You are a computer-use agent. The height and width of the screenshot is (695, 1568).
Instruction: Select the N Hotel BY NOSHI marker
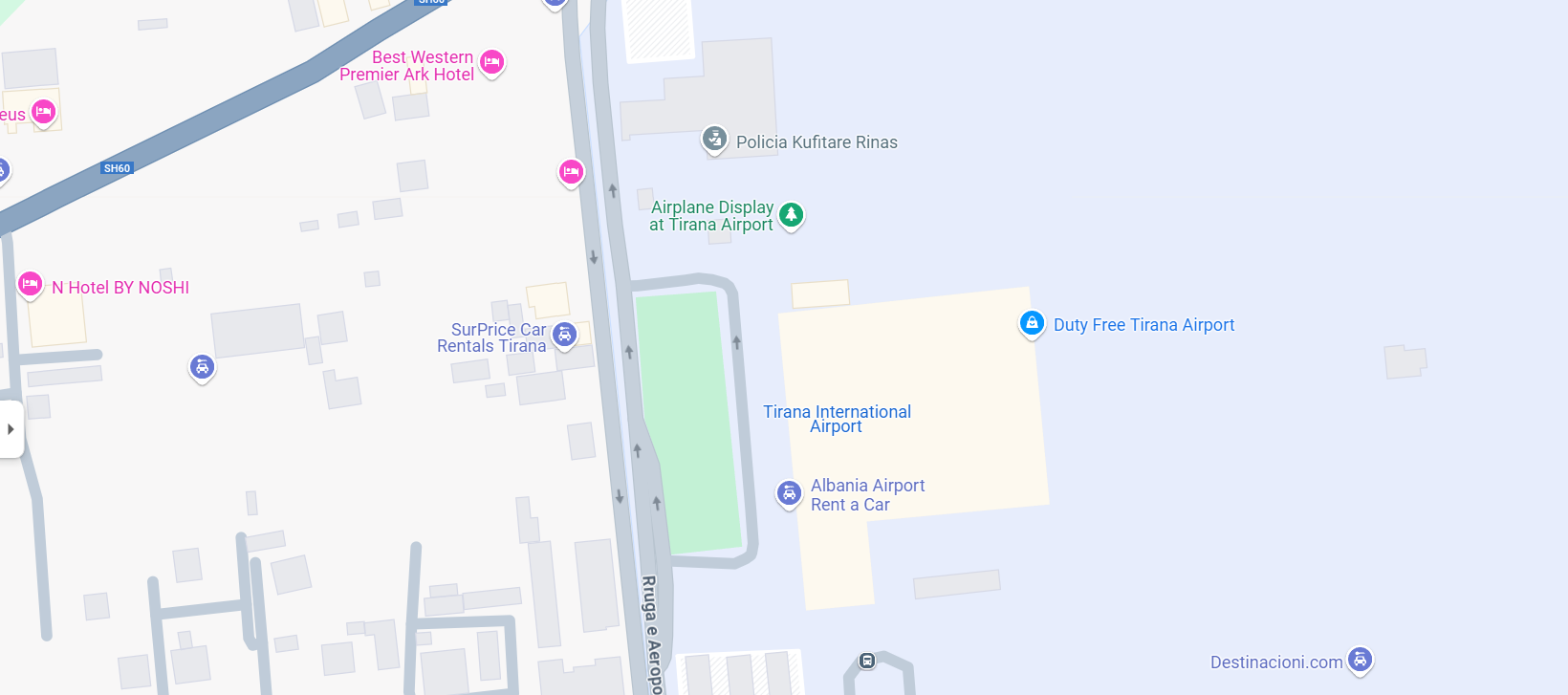(31, 284)
